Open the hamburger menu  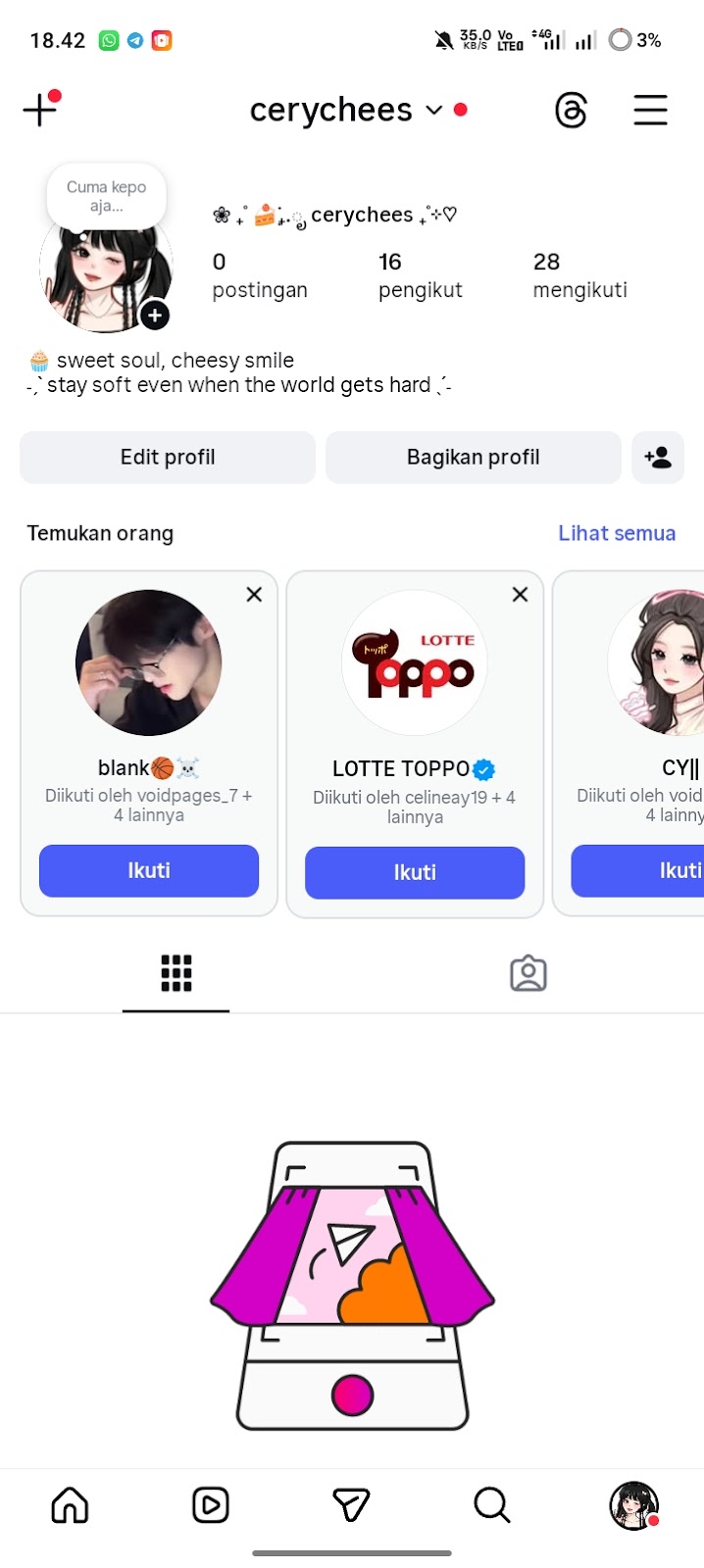650,111
